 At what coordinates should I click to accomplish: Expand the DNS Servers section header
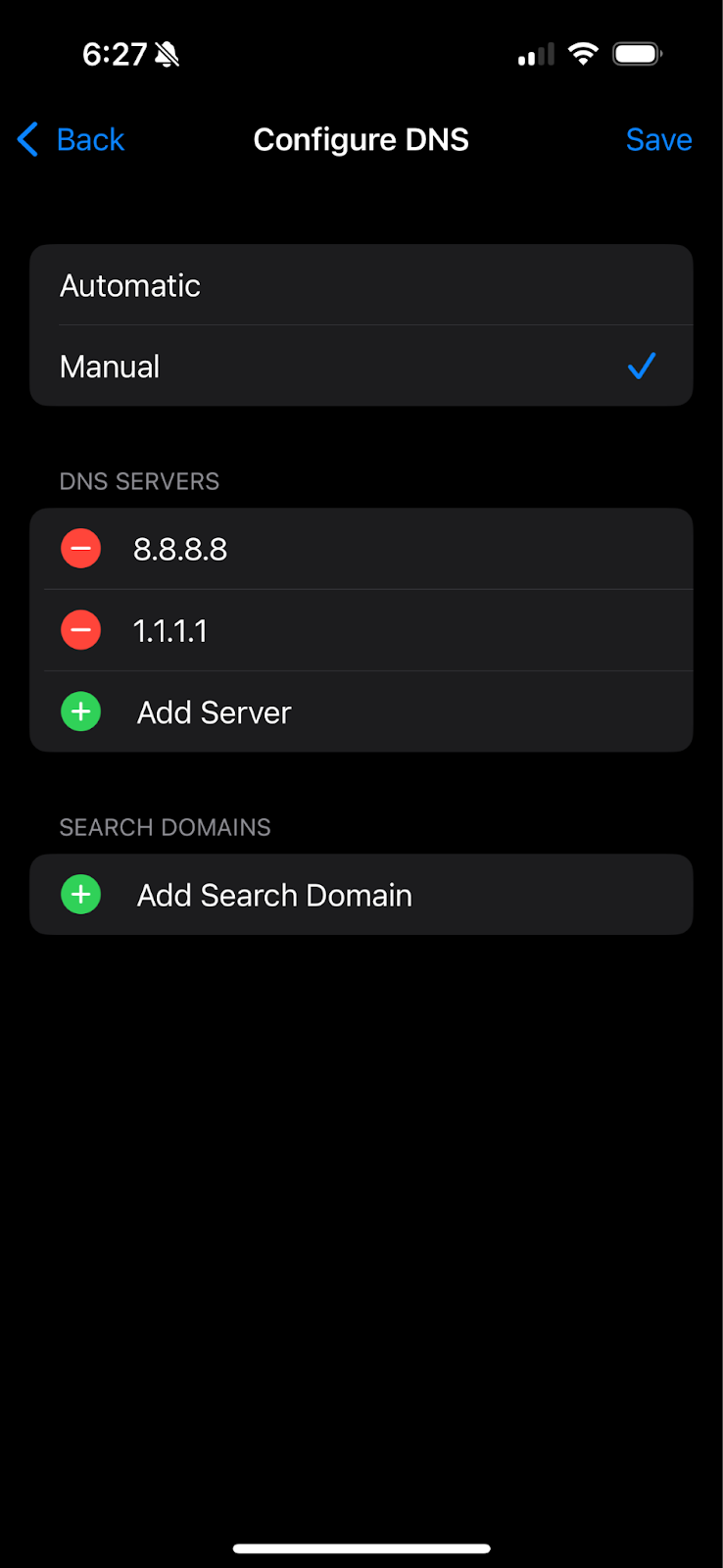[138, 481]
